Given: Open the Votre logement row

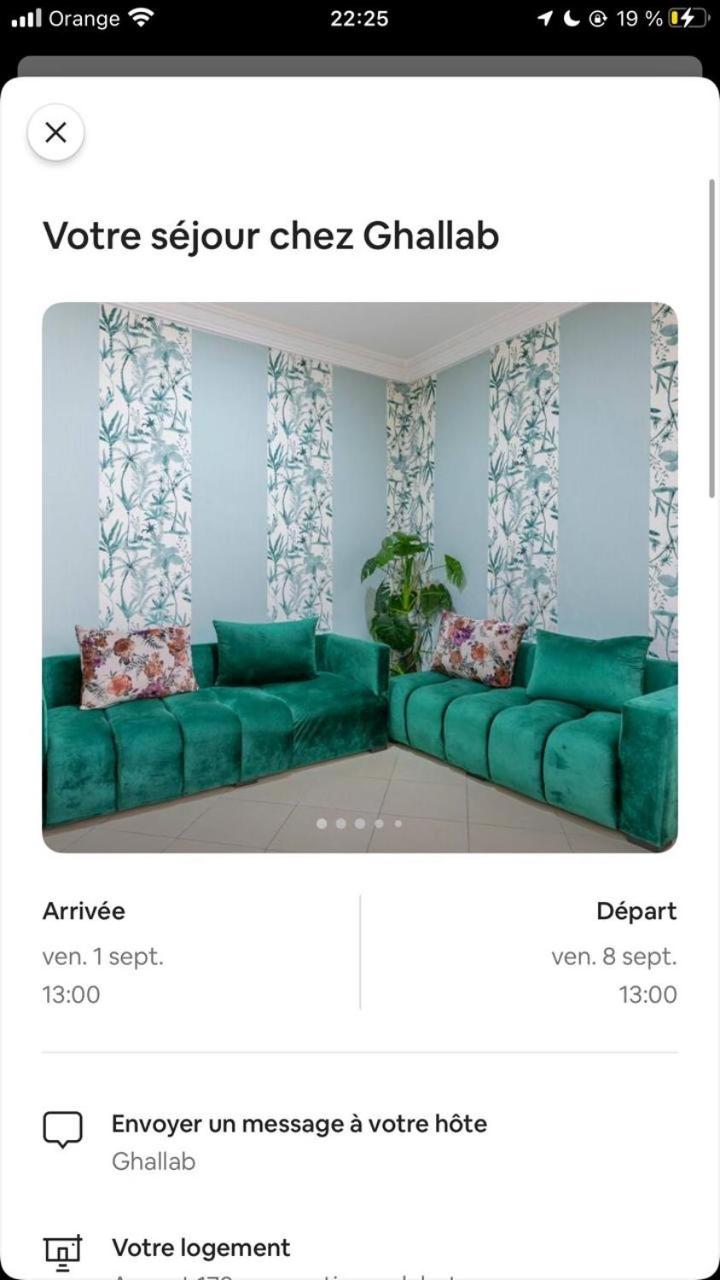Looking at the screenshot, I should 360,1256.
